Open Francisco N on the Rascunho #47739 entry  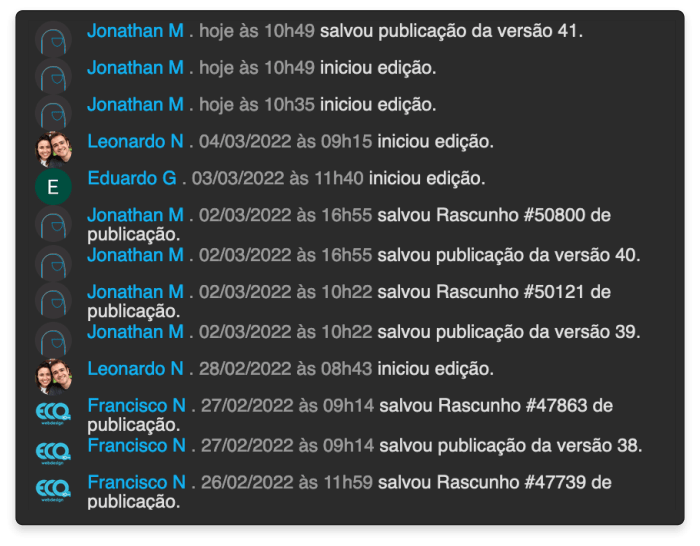pos(136,483)
